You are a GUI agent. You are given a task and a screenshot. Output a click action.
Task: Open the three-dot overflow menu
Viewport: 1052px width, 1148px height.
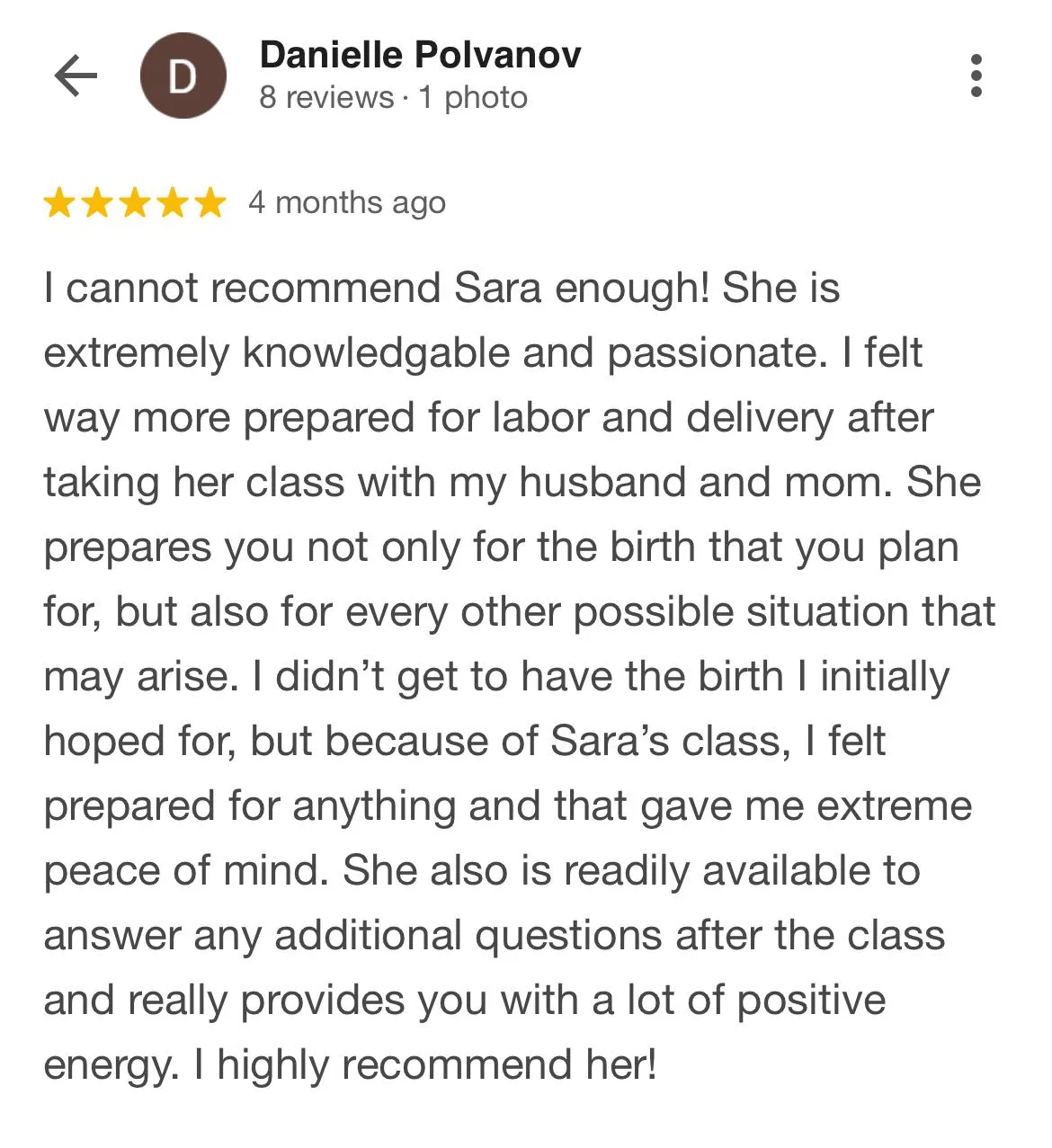tap(976, 76)
